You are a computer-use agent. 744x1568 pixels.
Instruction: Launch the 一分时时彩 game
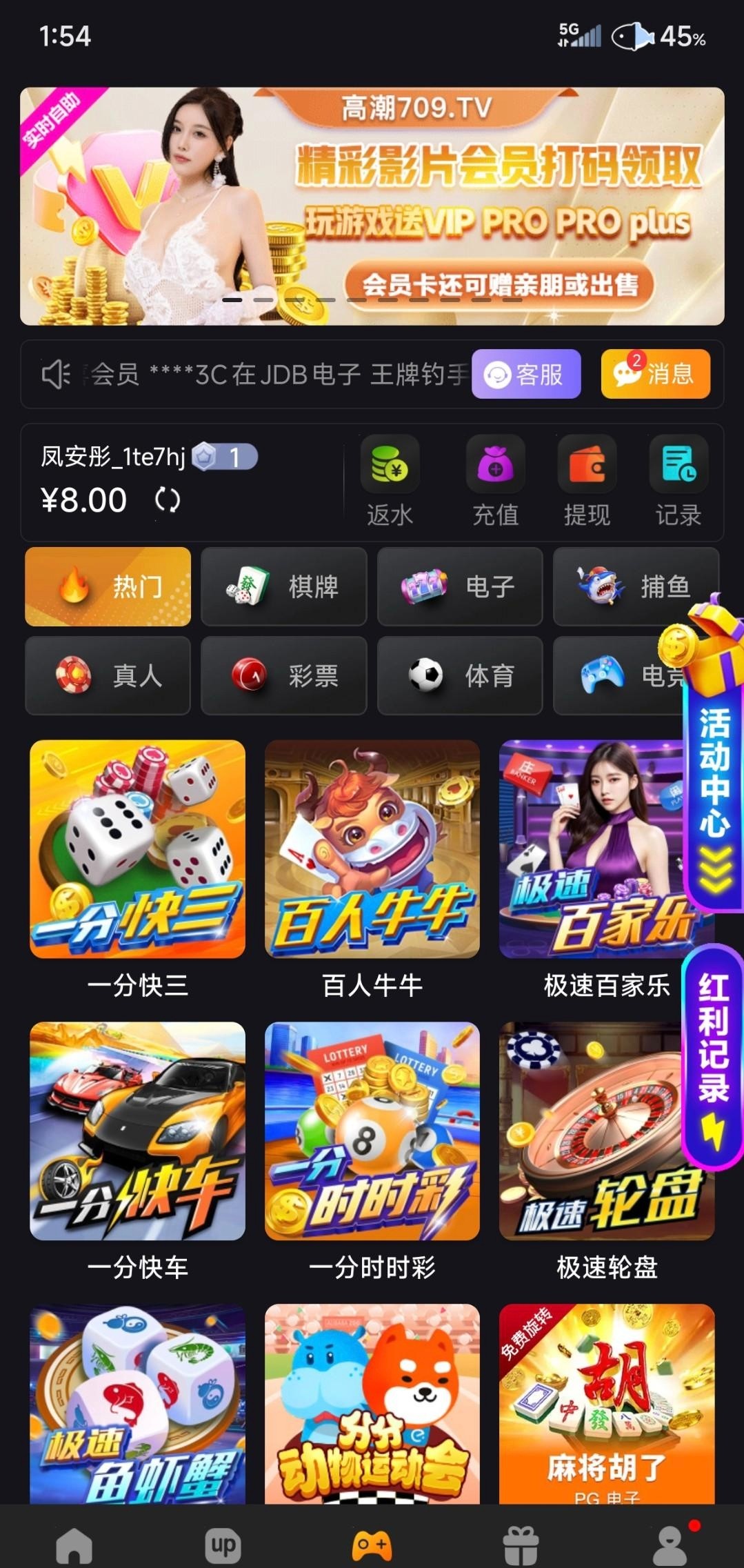click(x=372, y=1131)
